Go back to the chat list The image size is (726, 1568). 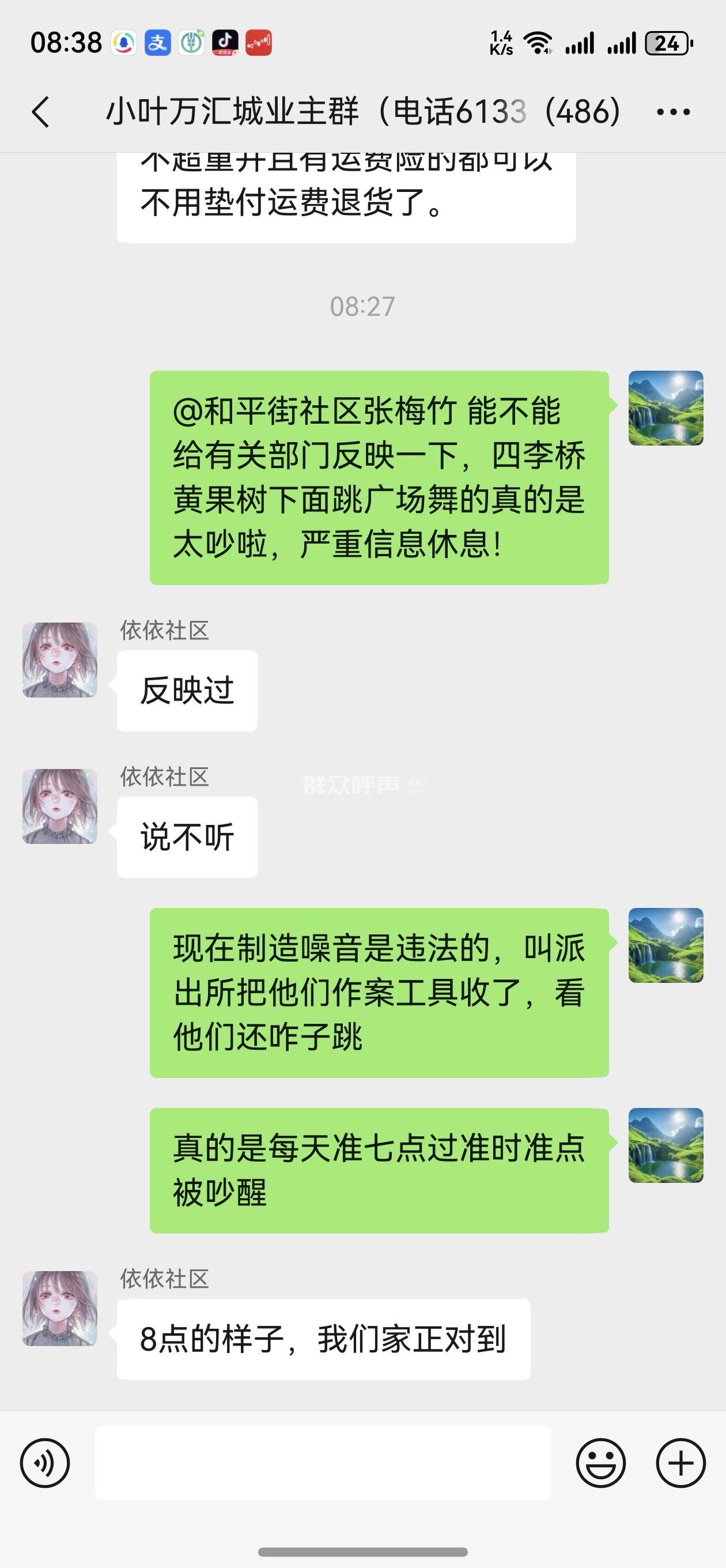(41, 112)
